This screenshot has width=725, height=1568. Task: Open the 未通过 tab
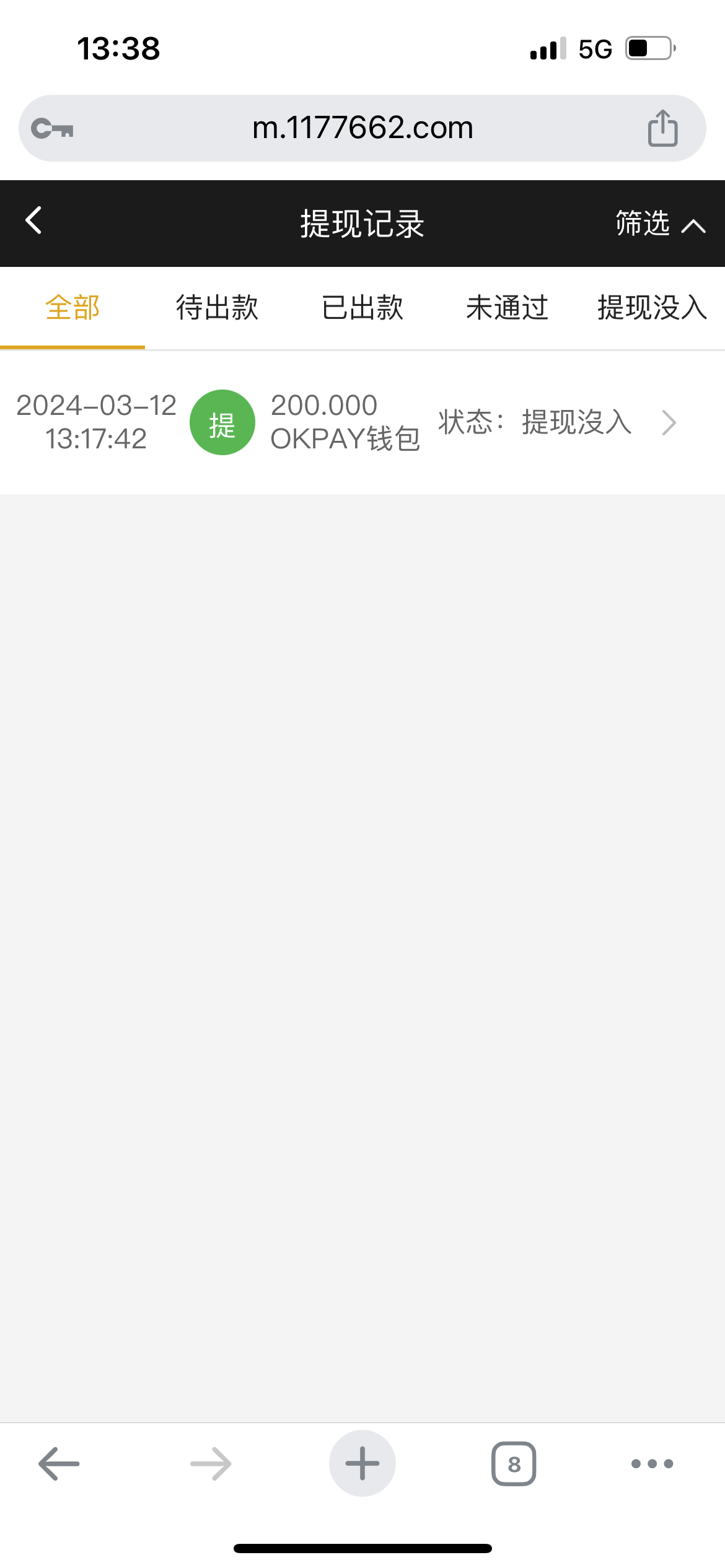click(x=507, y=308)
